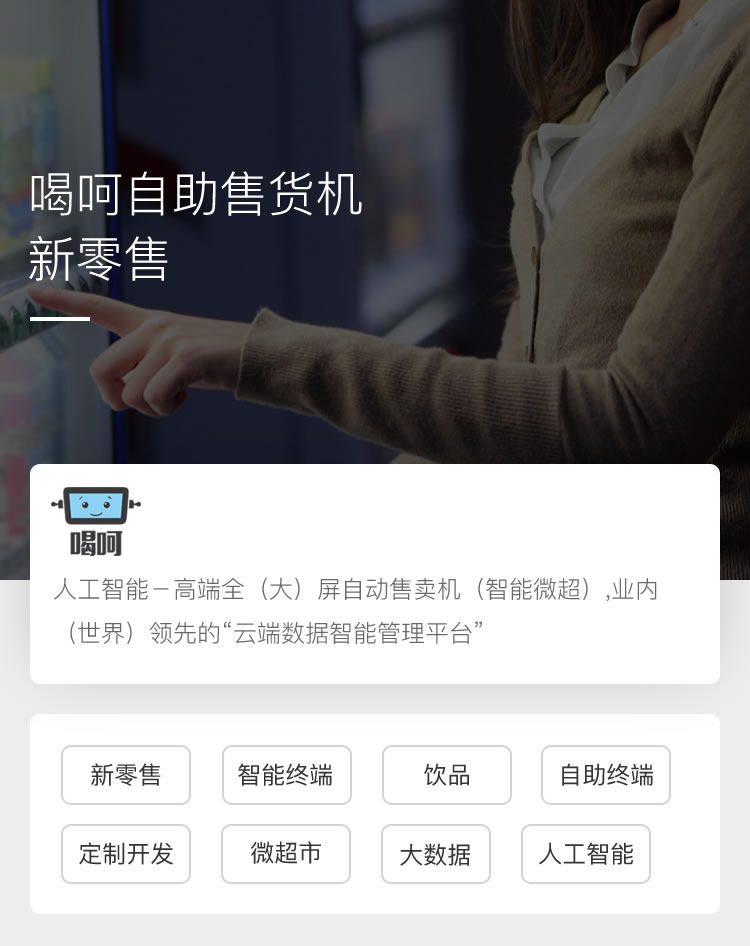Tap the 智能终端 chip
This screenshot has height=946, width=750.
286,775
